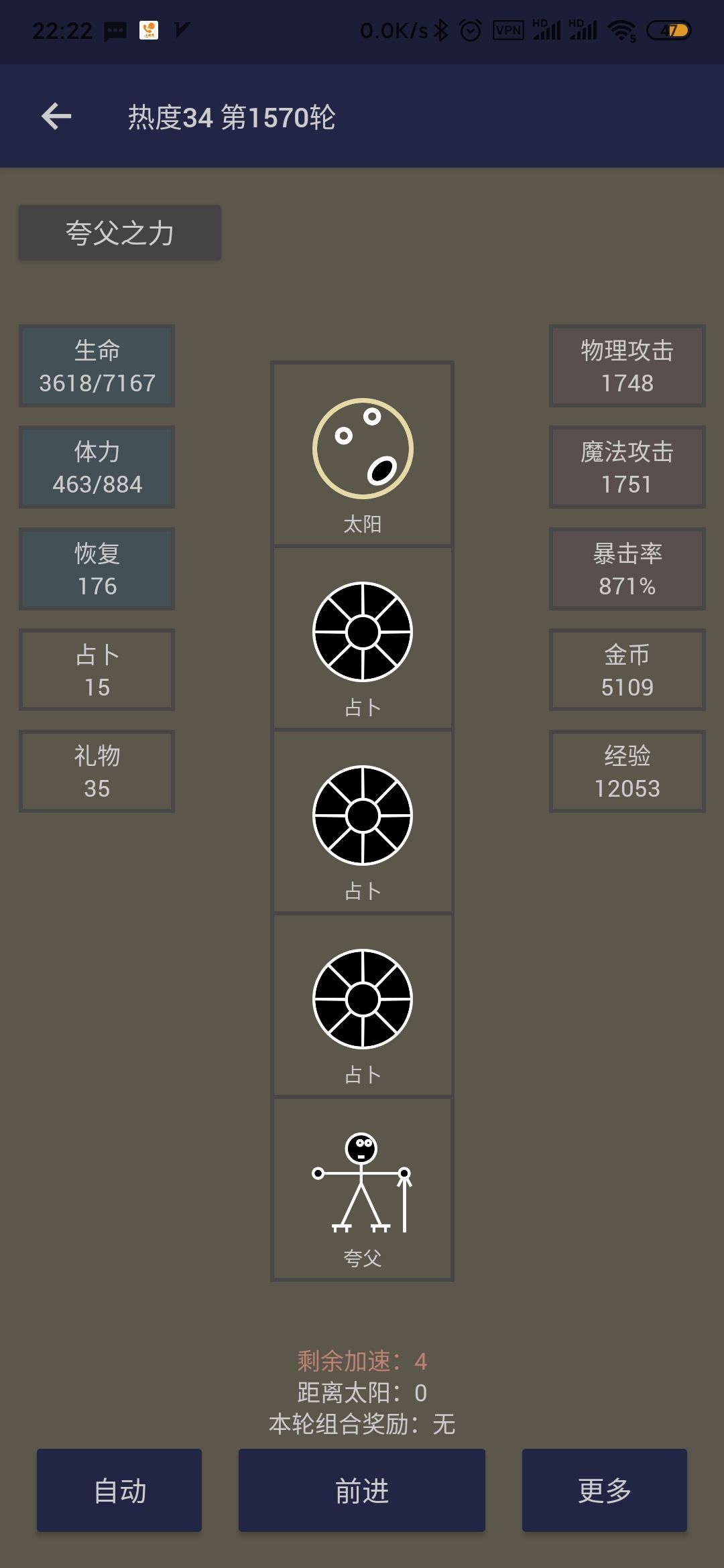Tap the 生命 3618/7167 health bar
This screenshot has height=1568, width=724.
(x=96, y=366)
